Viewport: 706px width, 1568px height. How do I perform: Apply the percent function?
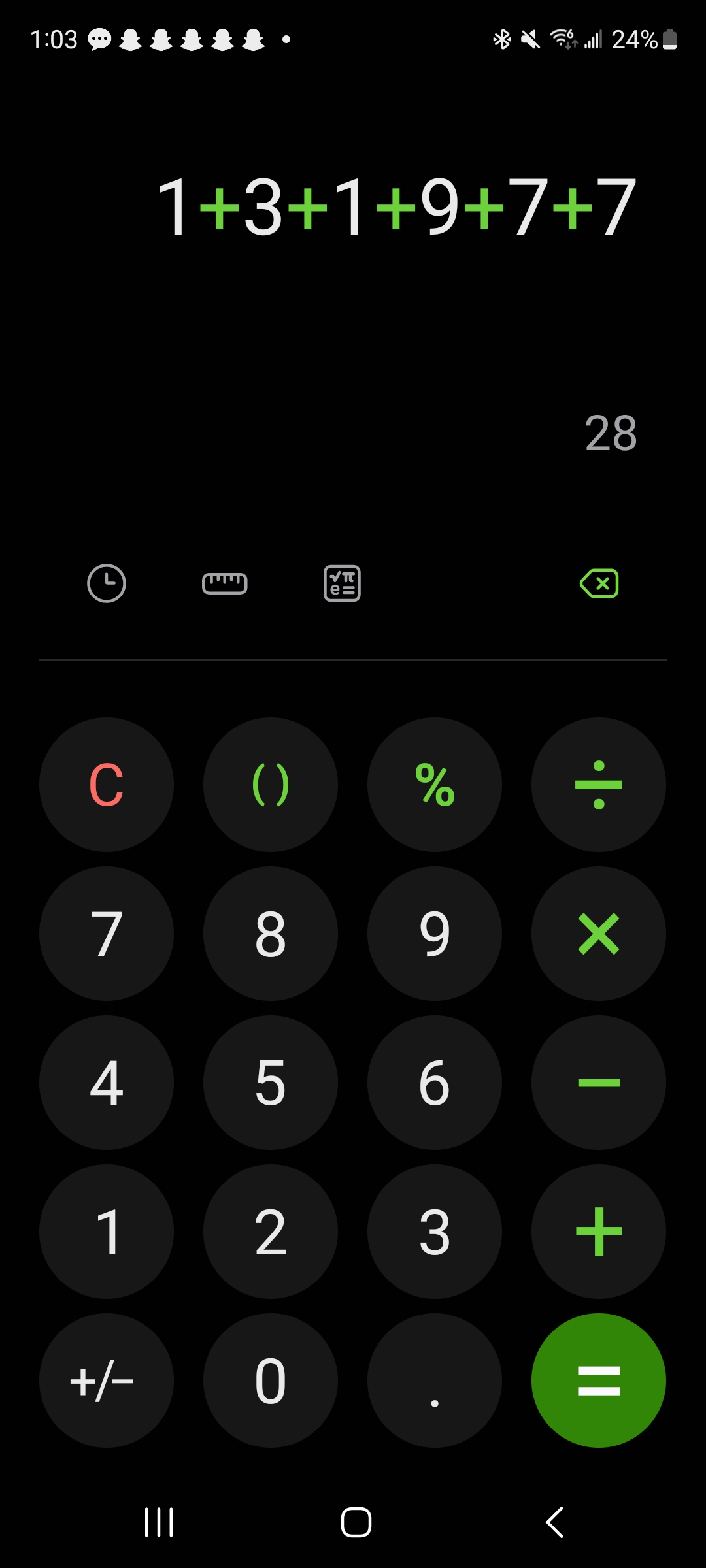coord(435,785)
